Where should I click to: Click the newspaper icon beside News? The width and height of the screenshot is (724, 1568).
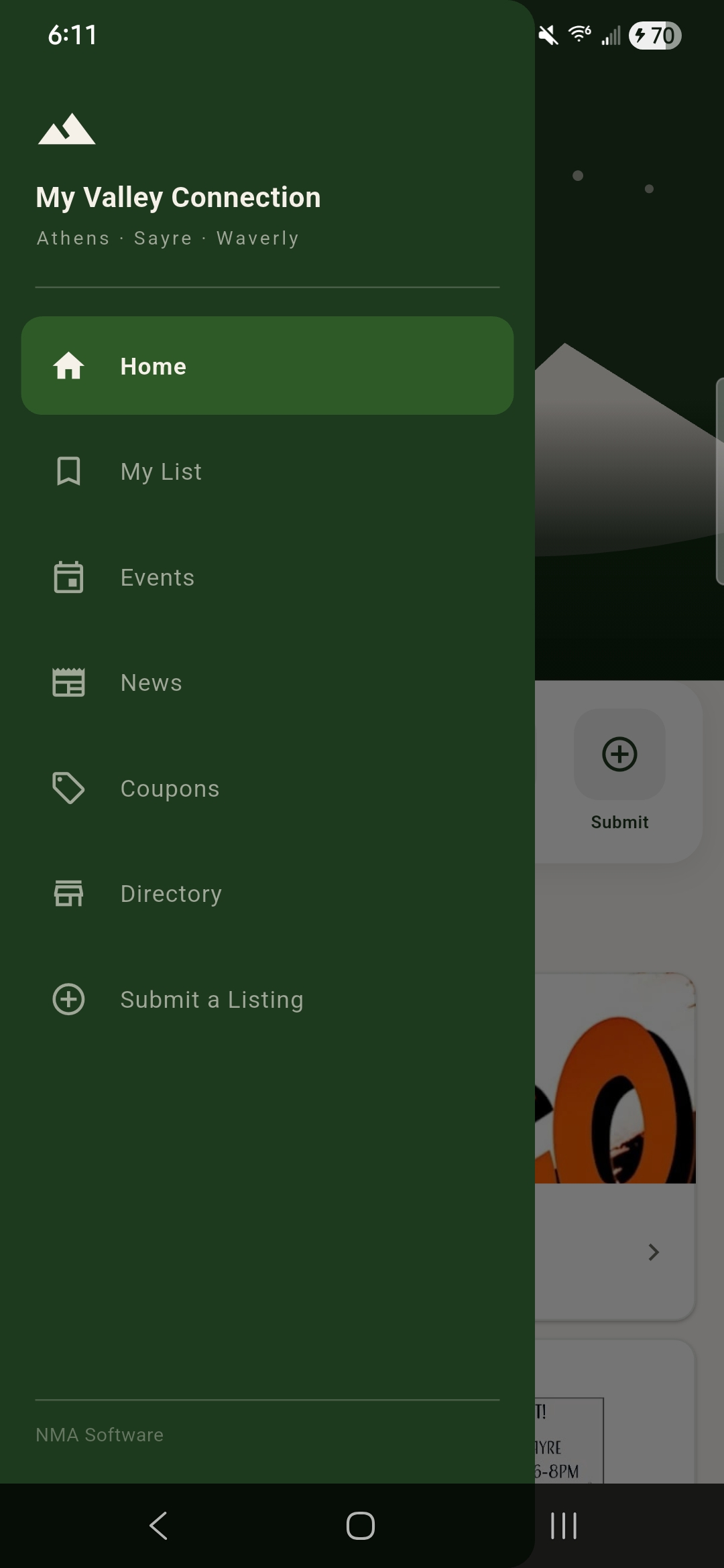point(68,682)
